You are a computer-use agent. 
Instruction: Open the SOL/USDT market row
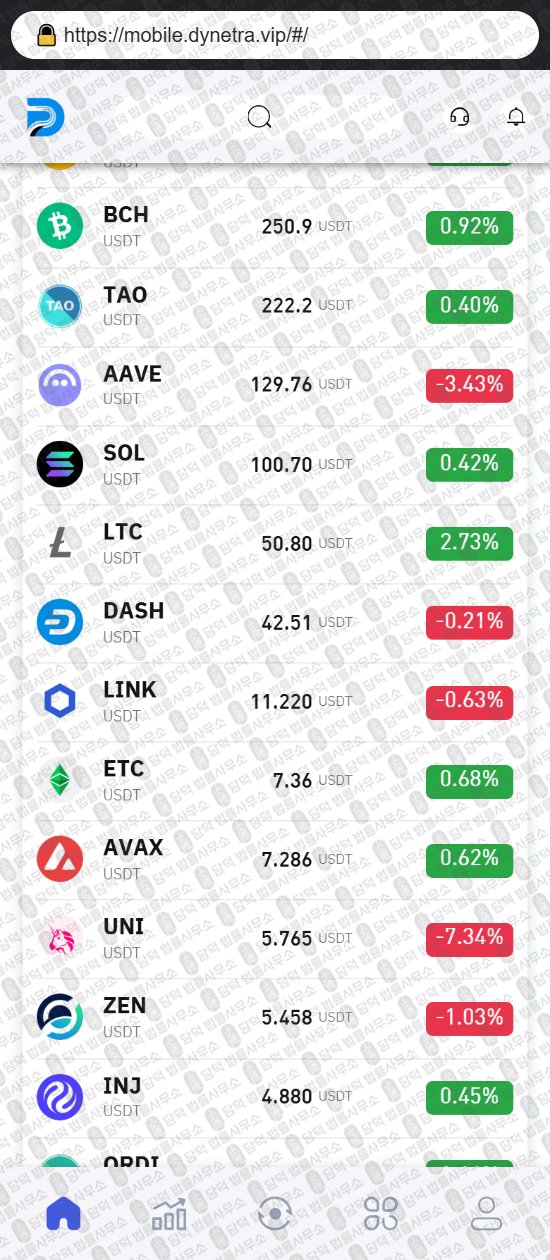275,464
